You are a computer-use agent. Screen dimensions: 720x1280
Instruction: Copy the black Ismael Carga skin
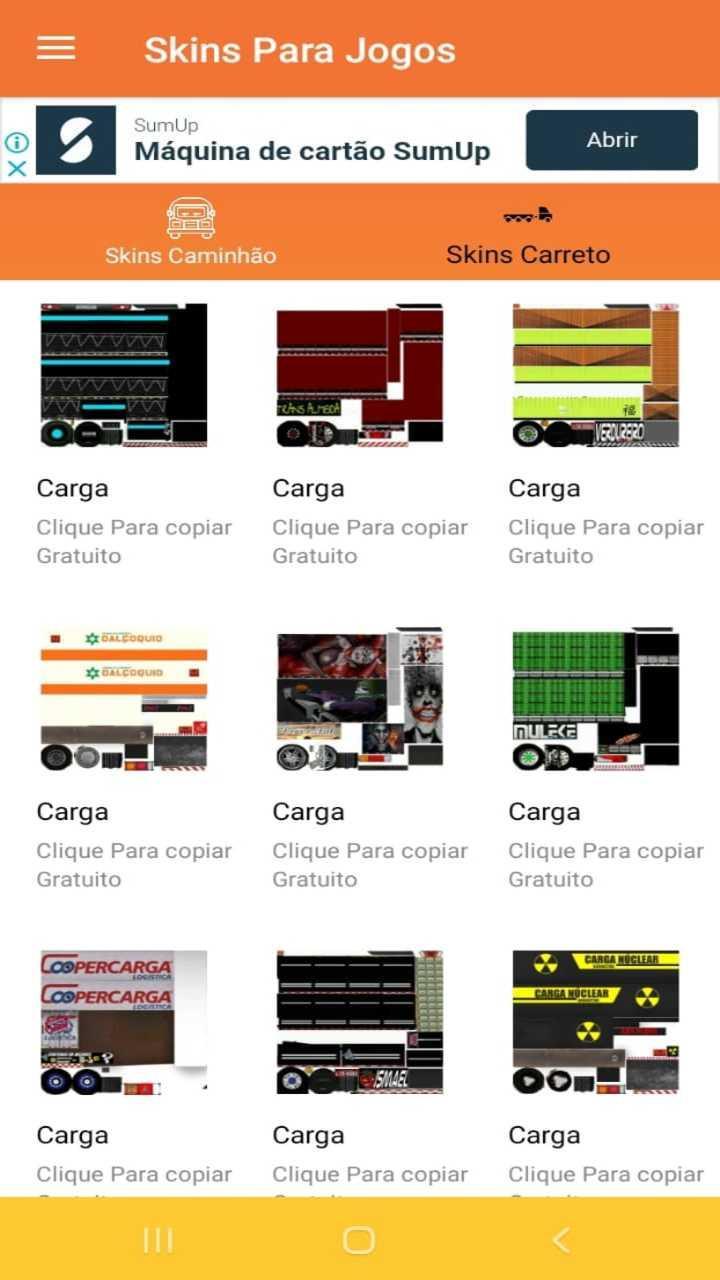click(359, 1022)
